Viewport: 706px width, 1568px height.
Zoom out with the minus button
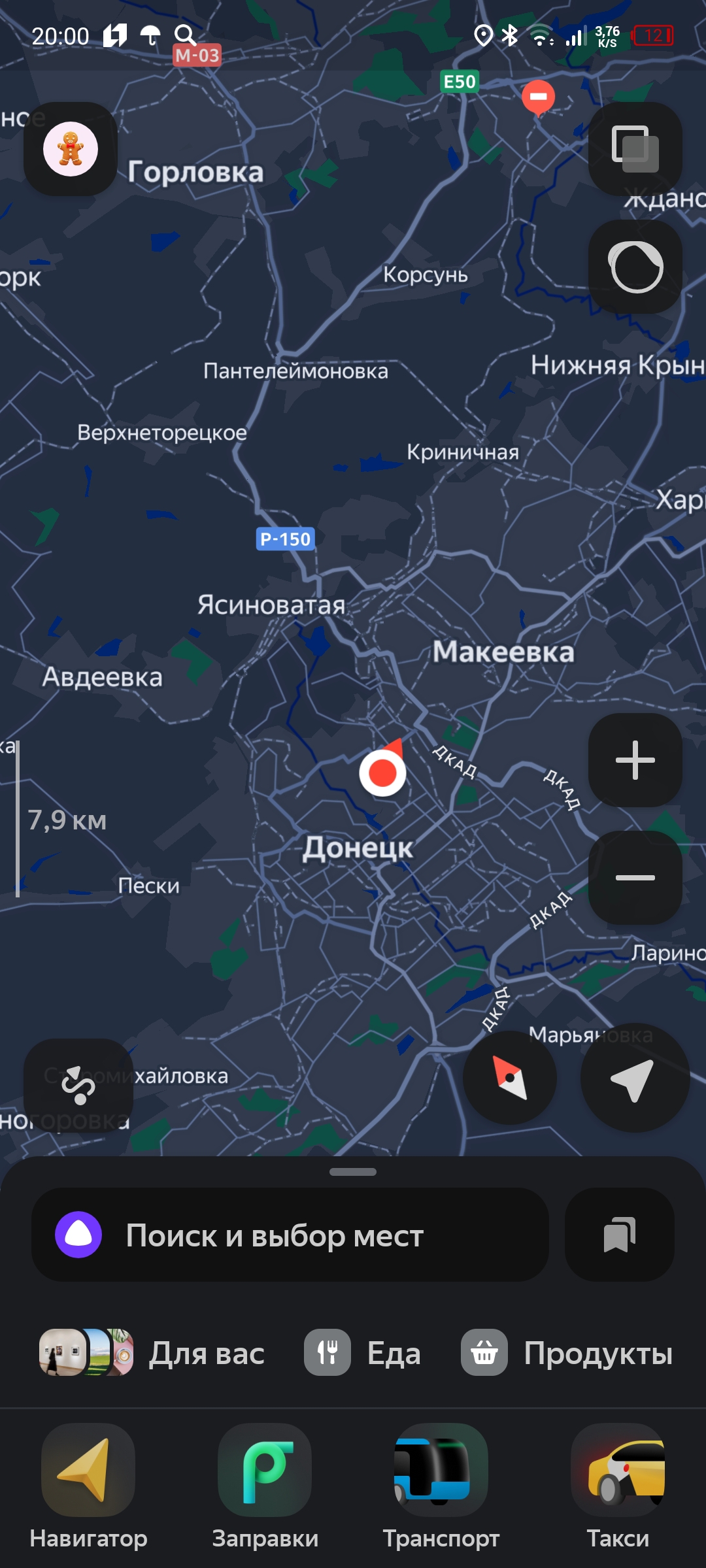(x=635, y=878)
